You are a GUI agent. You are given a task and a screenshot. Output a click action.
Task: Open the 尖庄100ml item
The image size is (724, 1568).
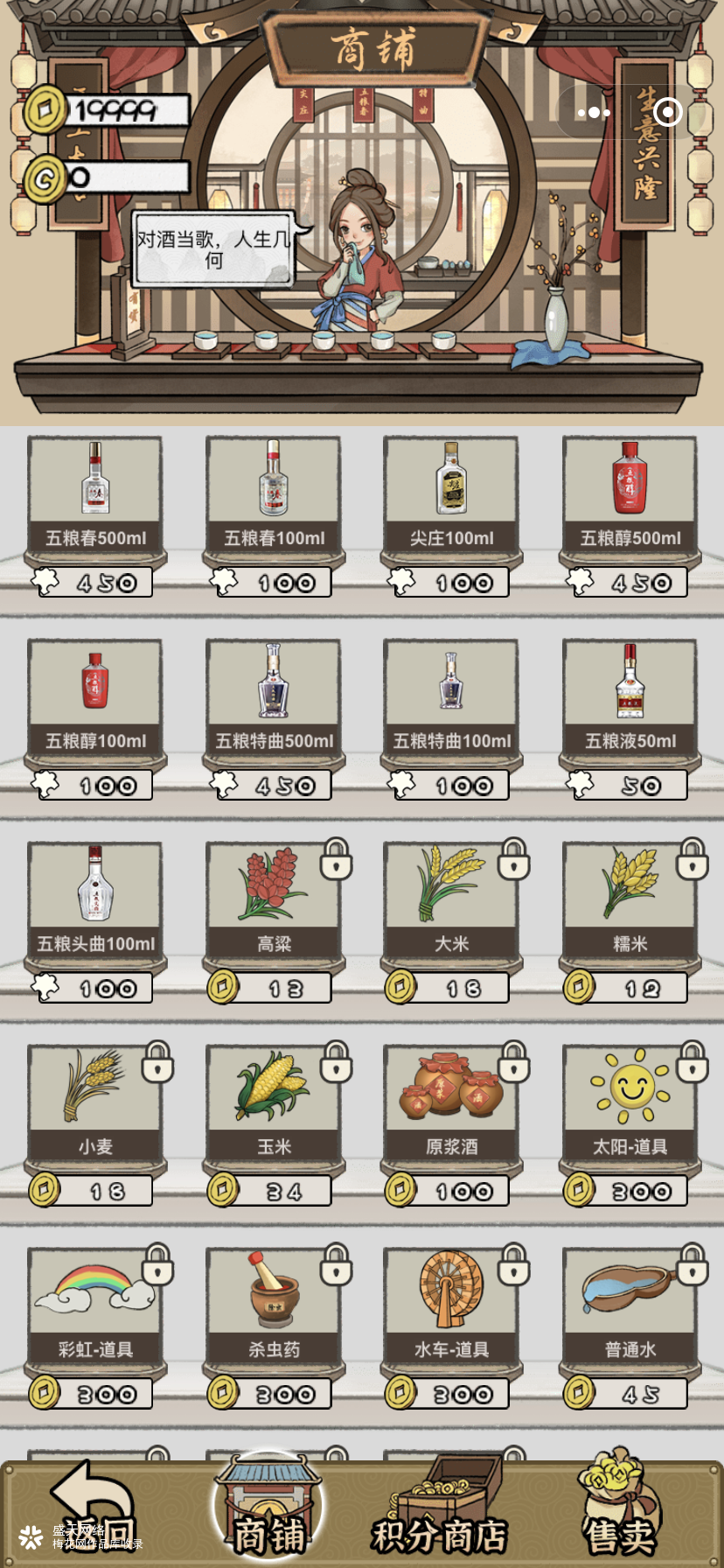tap(452, 494)
